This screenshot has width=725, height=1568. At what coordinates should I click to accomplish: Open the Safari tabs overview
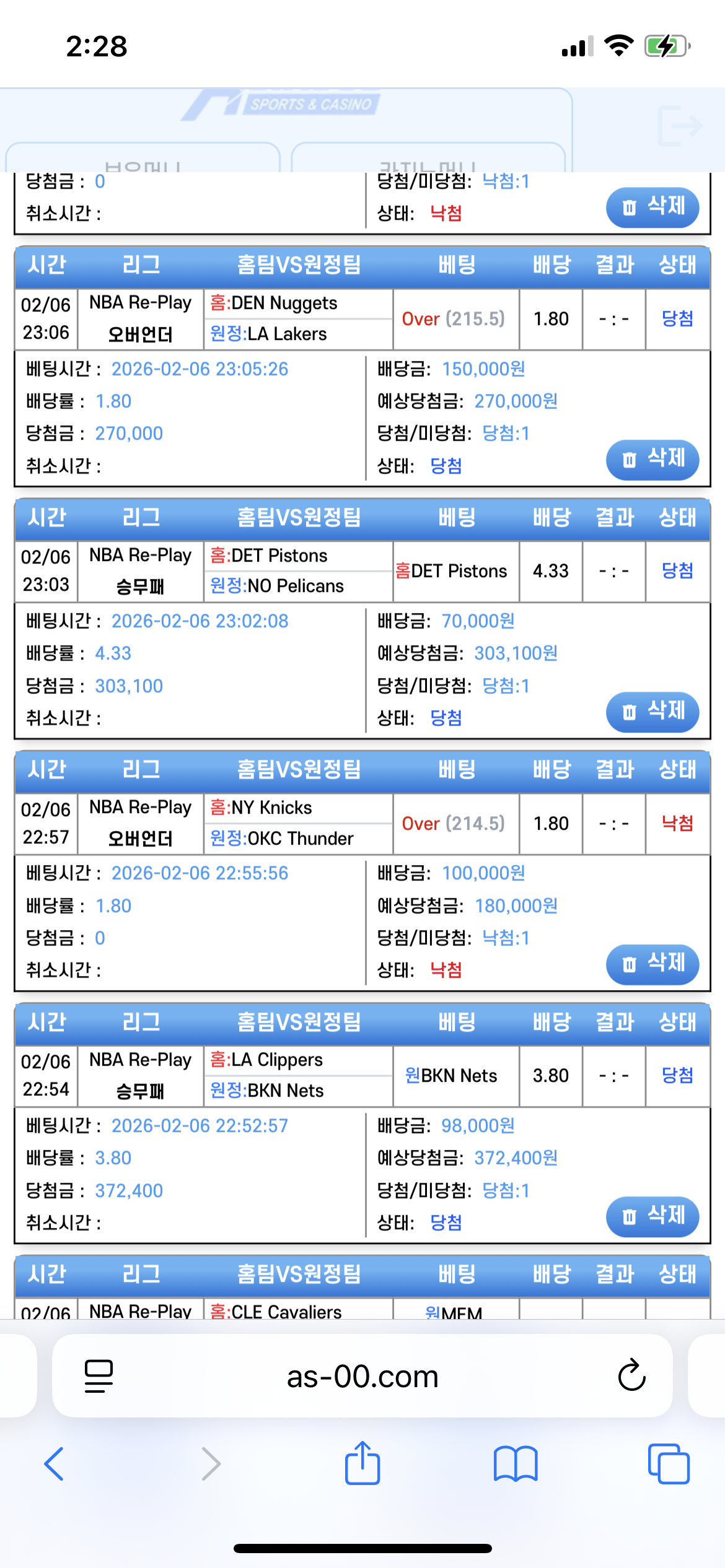[x=668, y=1464]
